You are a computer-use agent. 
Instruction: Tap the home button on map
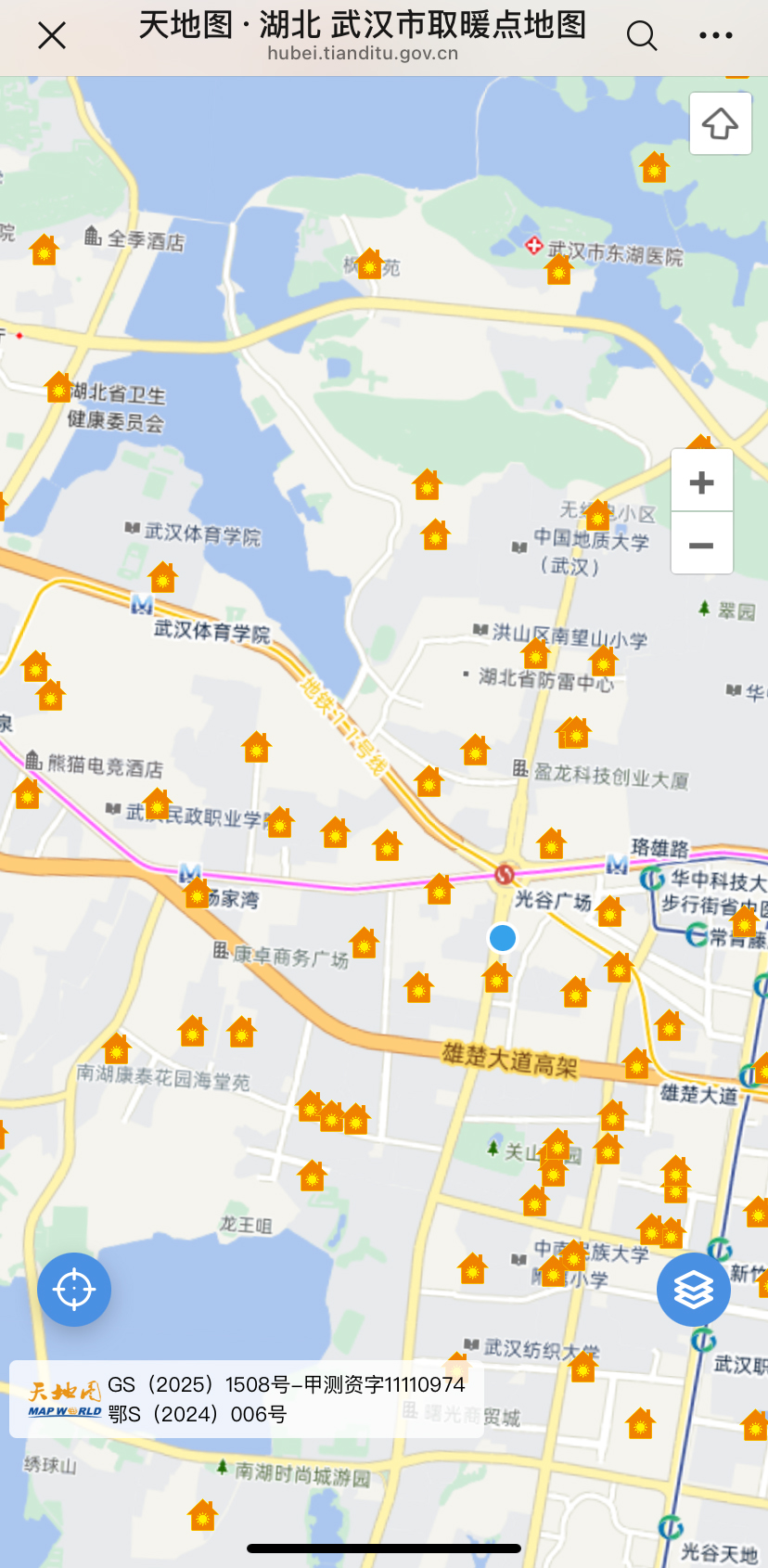tap(720, 123)
